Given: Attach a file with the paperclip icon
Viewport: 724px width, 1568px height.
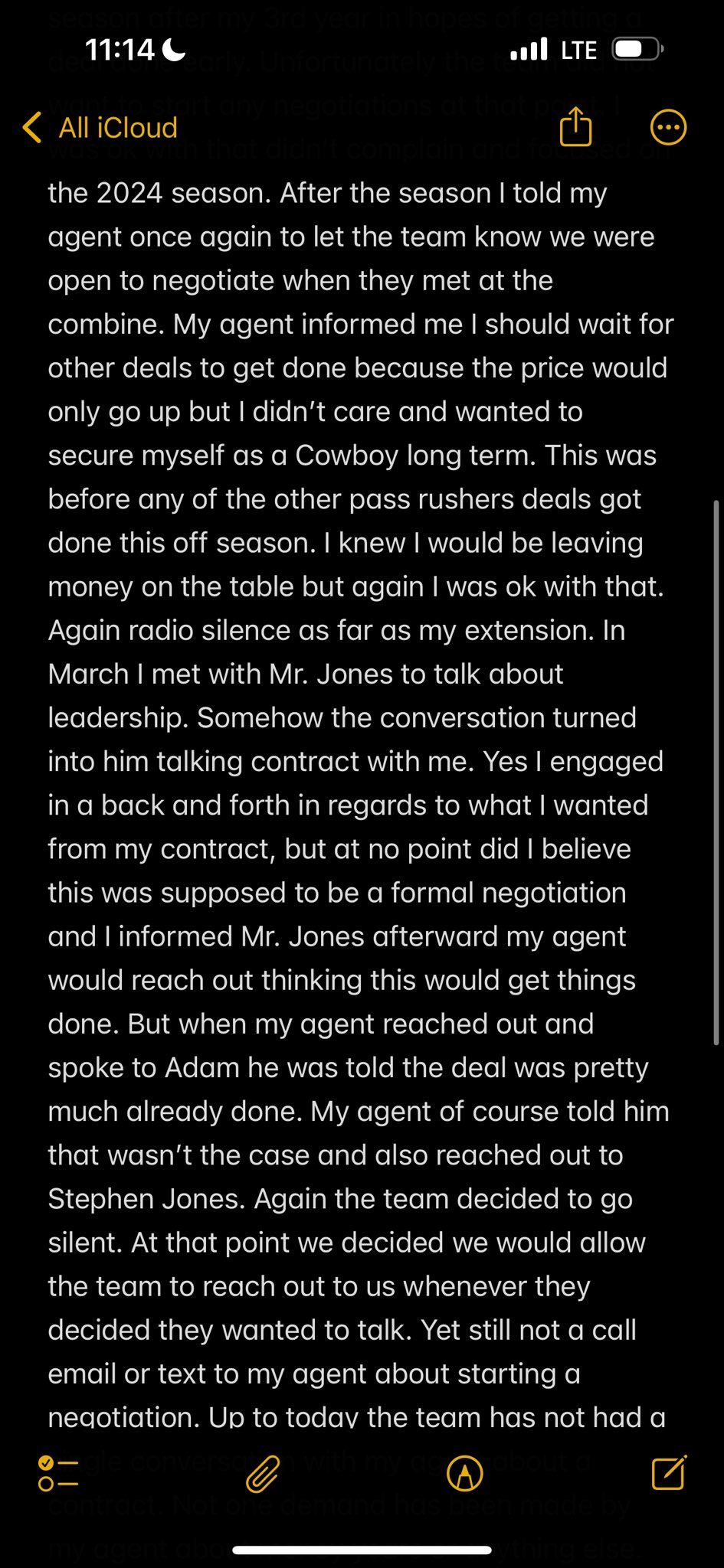Looking at the screenshot, I should coord(262,1473).
